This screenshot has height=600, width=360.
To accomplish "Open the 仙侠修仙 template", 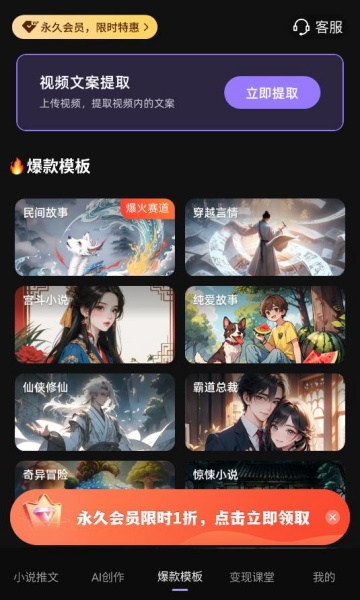I will click(x=95, y=412).
